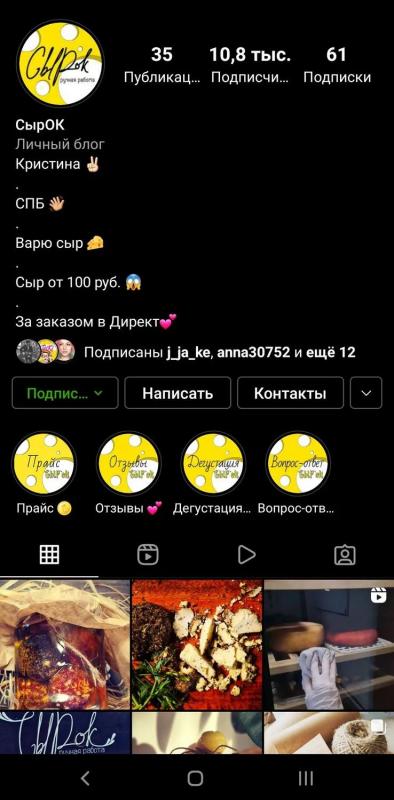Open the Контакты button

[290, 393]
